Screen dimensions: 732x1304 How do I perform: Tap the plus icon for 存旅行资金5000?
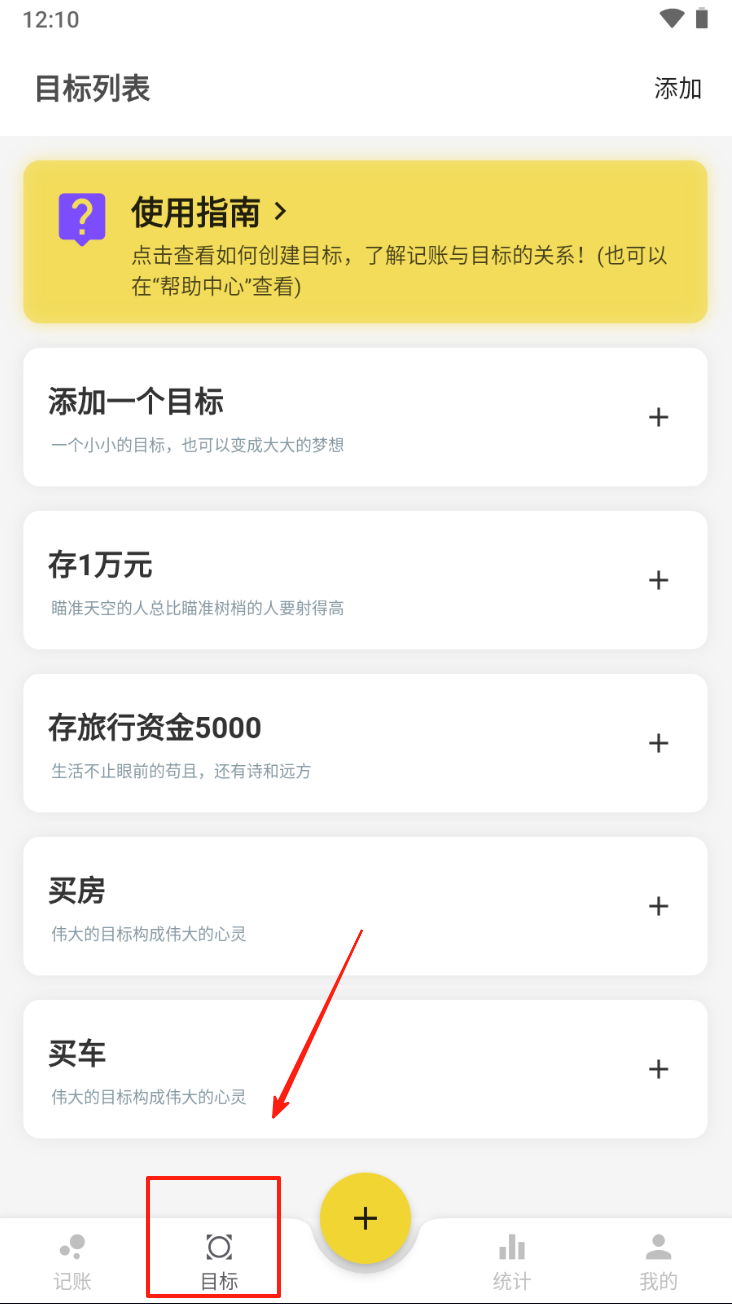658,743
